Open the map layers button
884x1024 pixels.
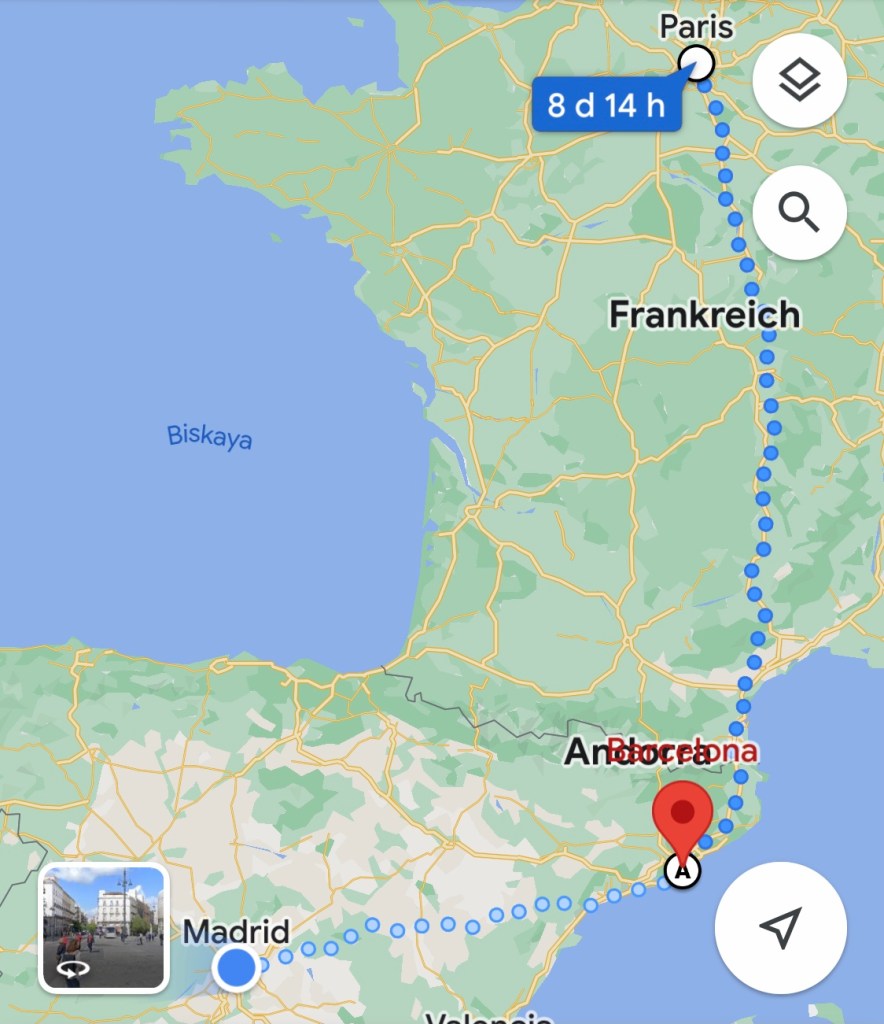[x=799, y=81]
